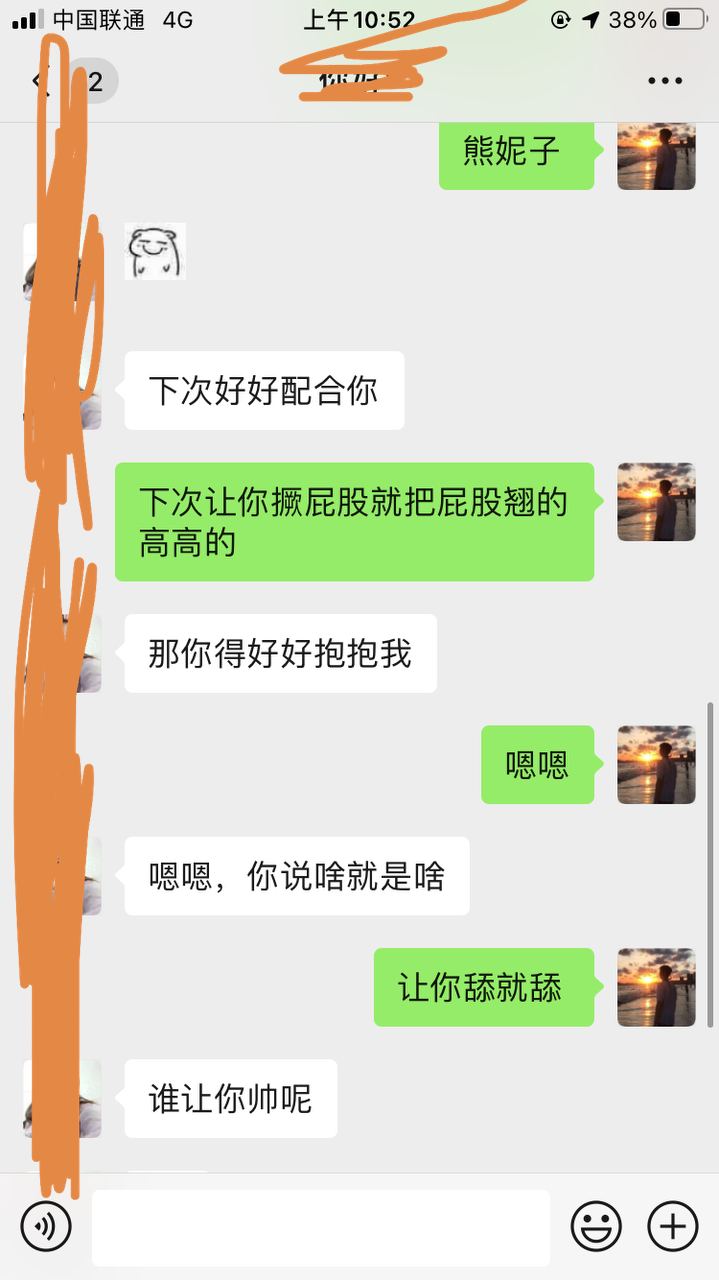View the bear sticker message
Screen dimensions: 719x1280
click(155, 251)
